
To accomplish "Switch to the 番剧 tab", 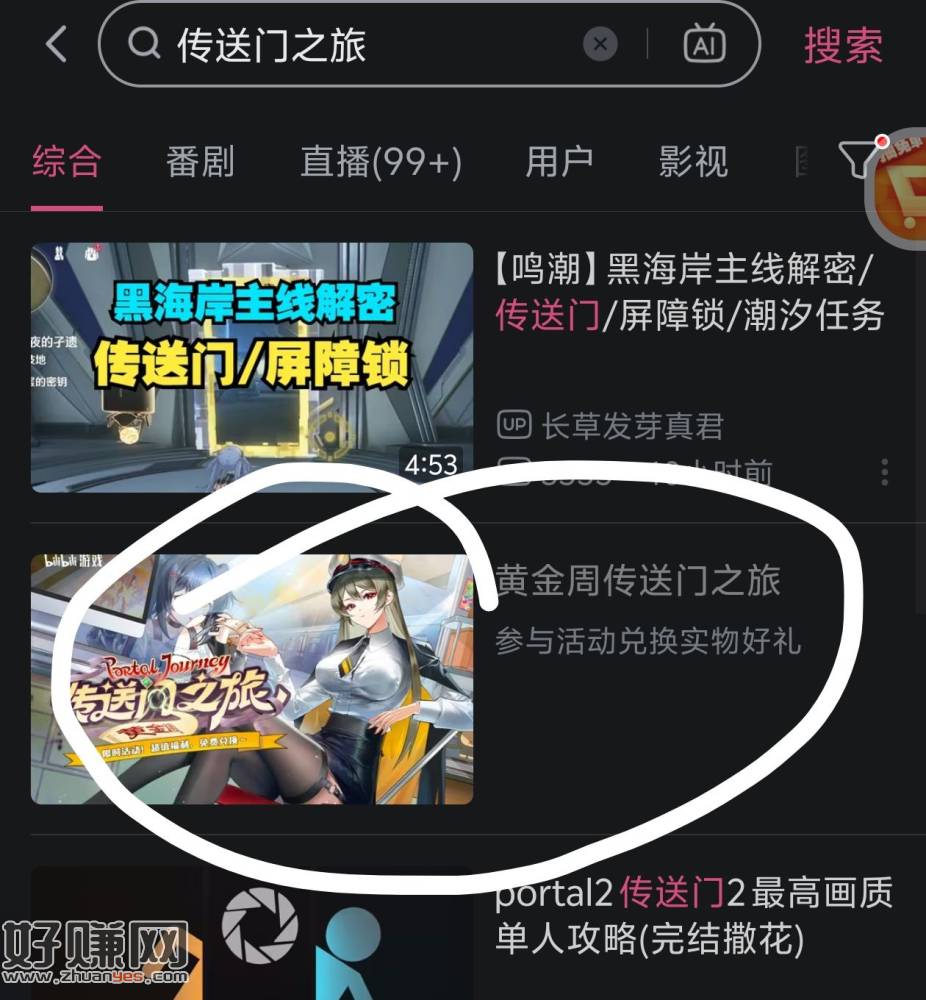I will 200,161.
